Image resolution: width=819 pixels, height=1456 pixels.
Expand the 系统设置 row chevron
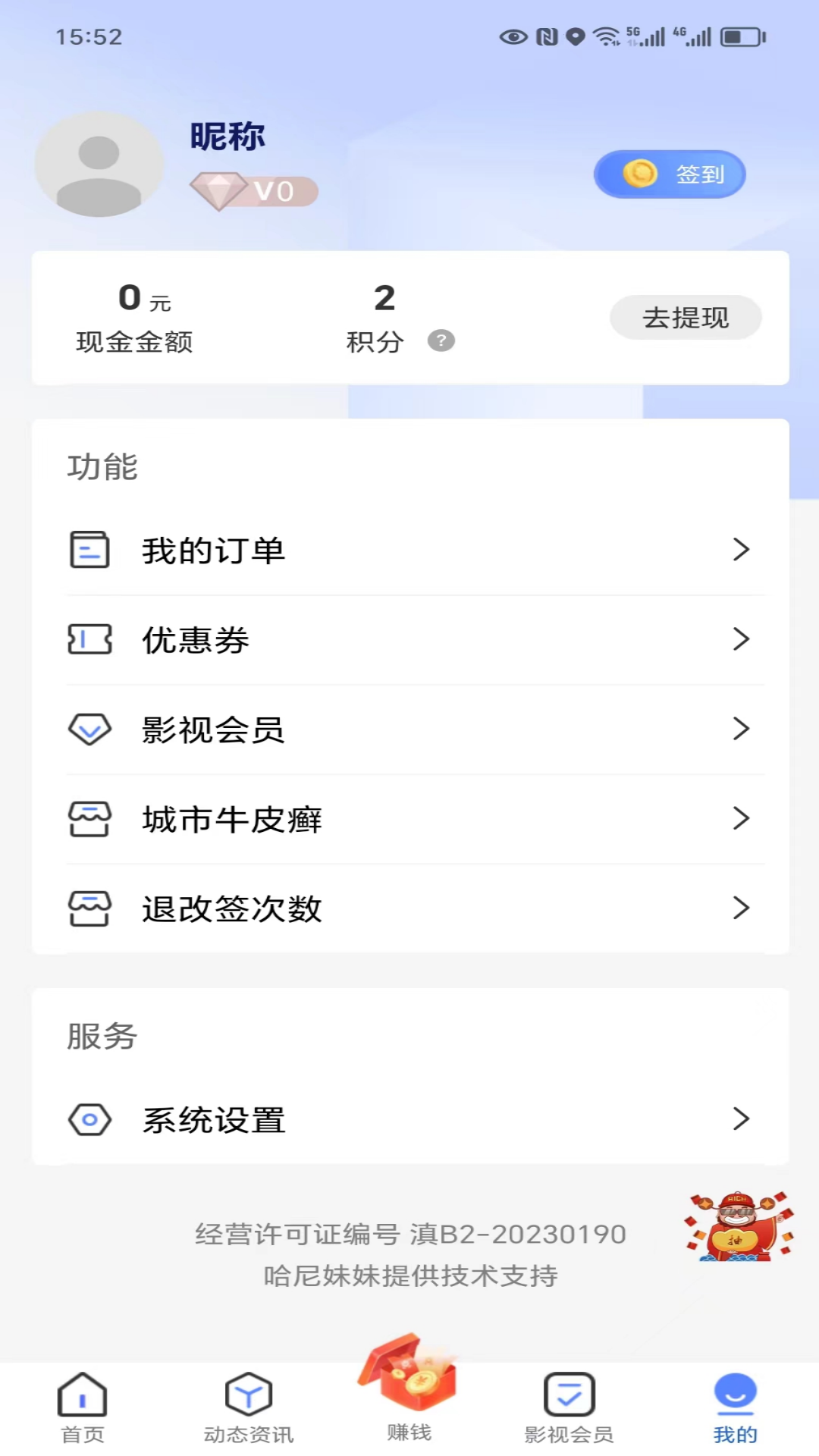coord(741,1119)
